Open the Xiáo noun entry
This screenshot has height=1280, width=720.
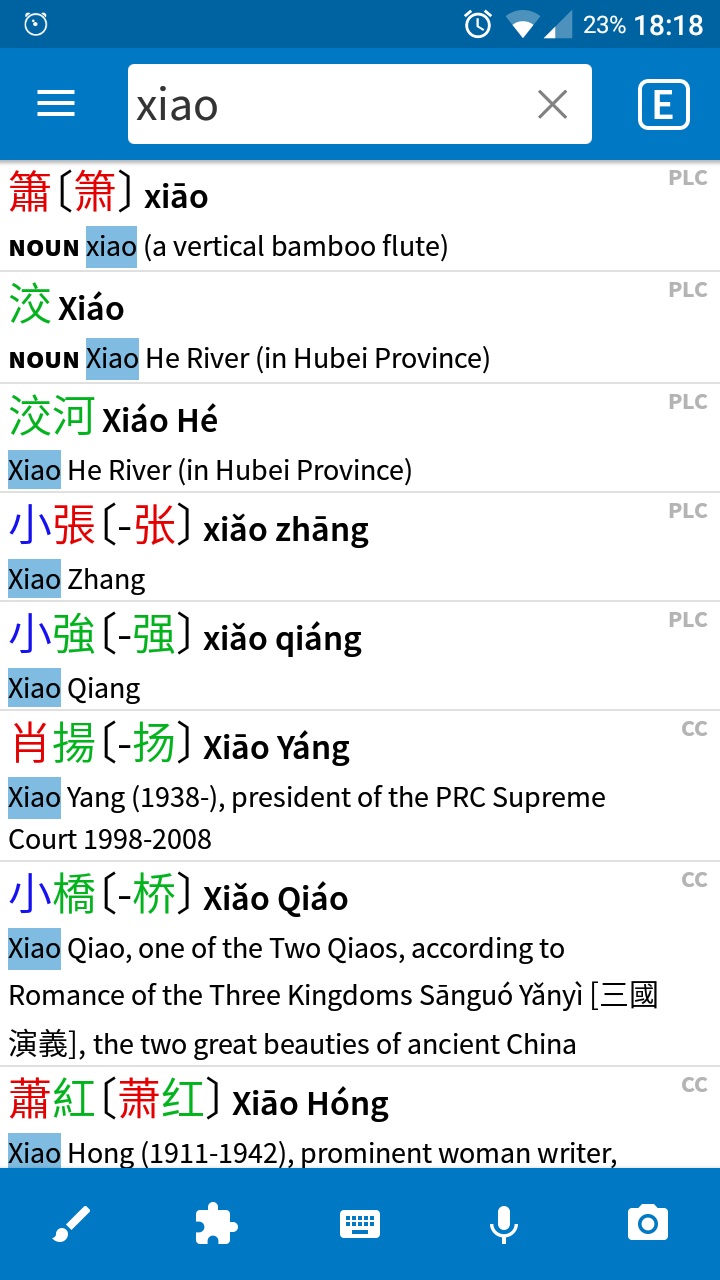pos(360,327)
